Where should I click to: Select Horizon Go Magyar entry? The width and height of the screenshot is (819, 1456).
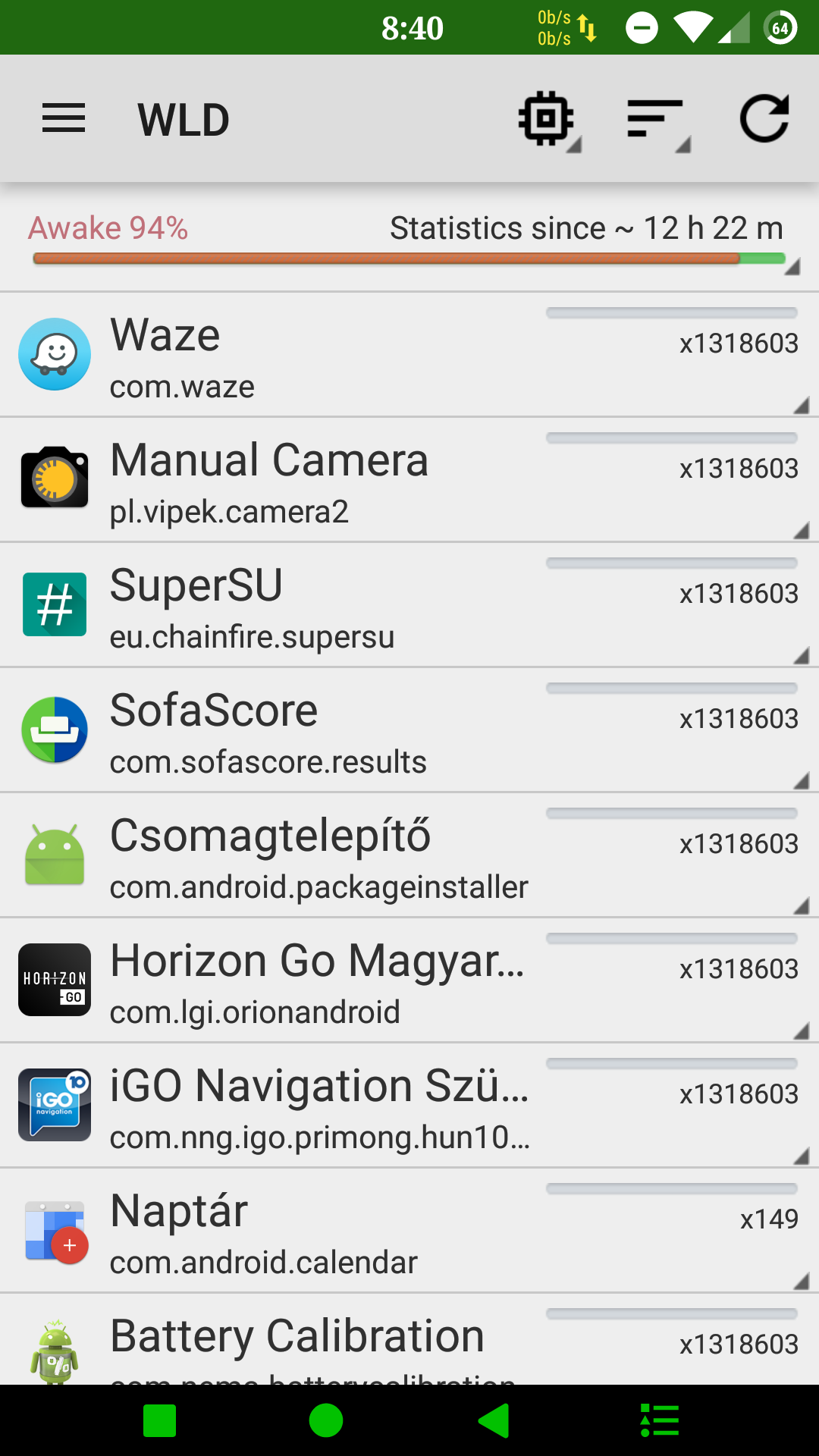coord(409,980)
